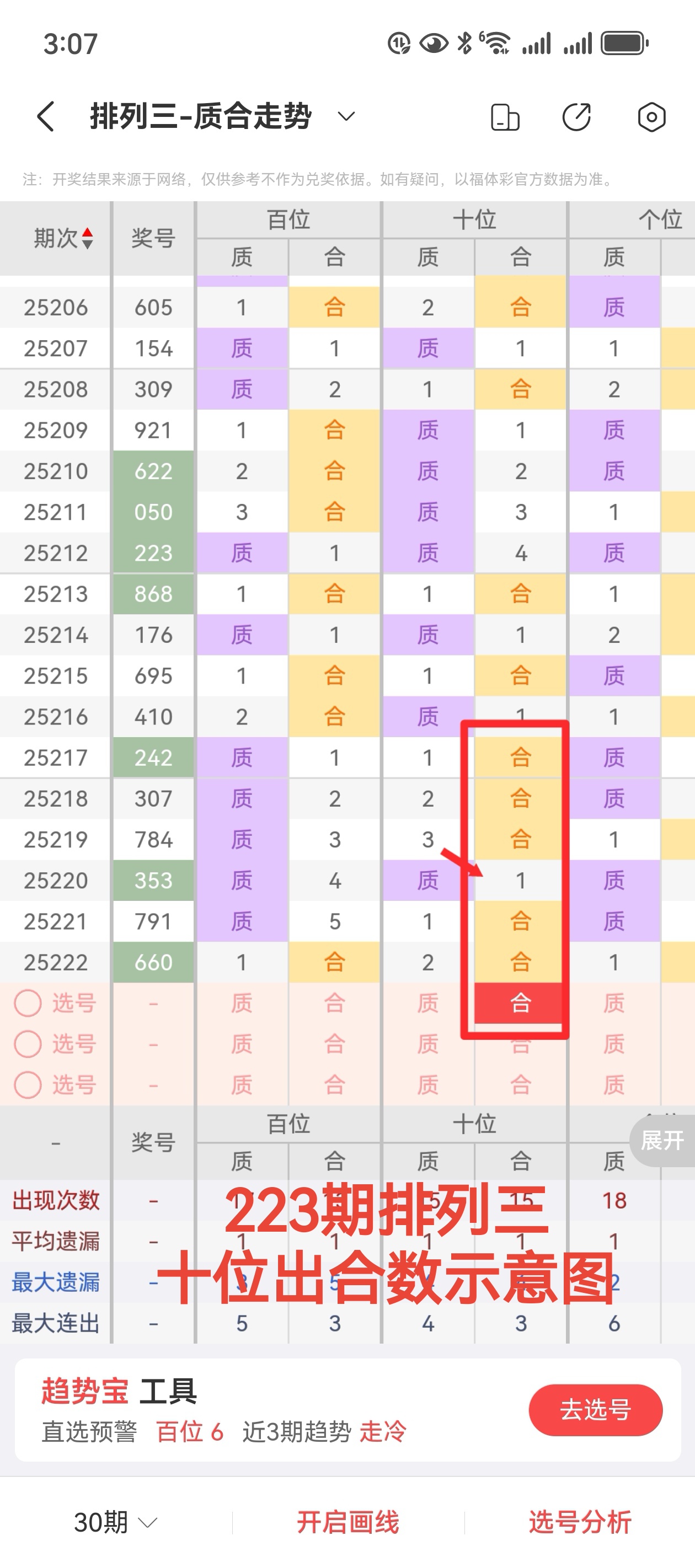Open the 排列三-质合走势 chart type dropdown
695x1568 pixels.
tap(346, 116)
